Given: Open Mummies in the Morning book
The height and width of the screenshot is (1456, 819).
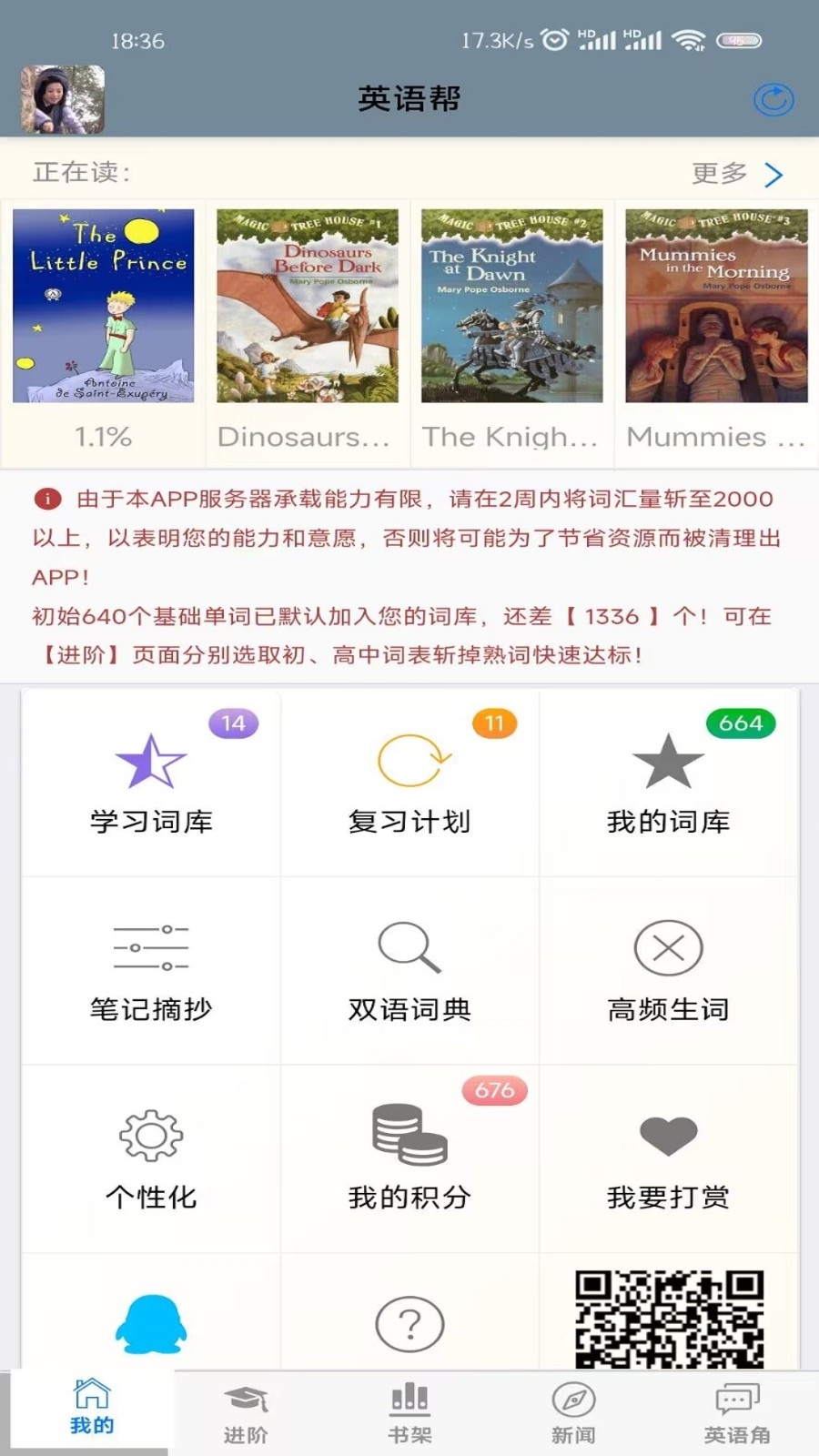Looking at the screenshot, I should (716, 307).
